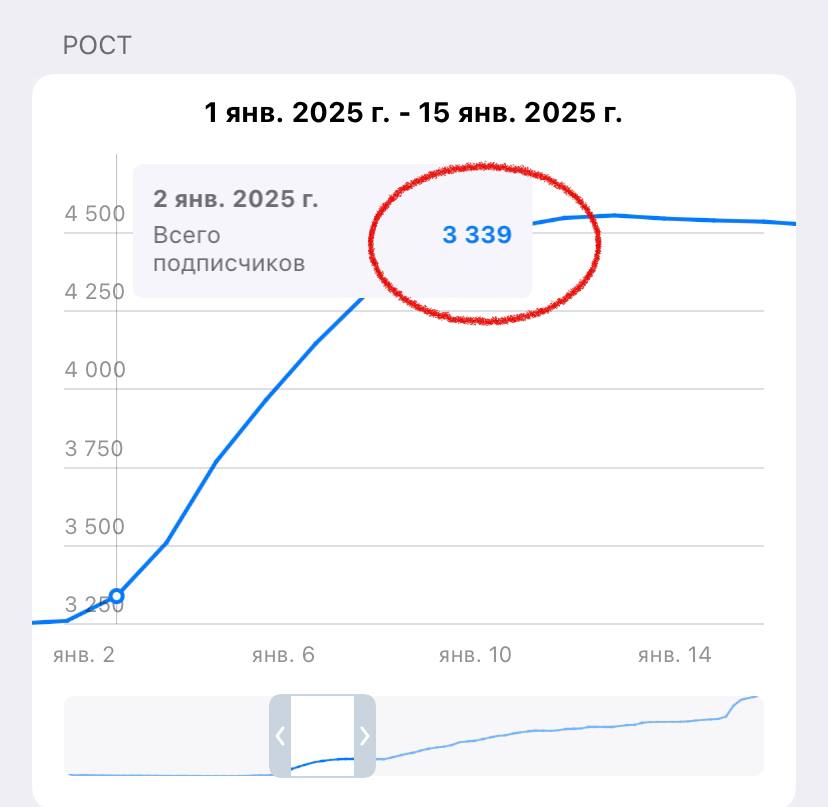828x807 pixels.
Task: Tap the right handle of the range selector
Action: click(365, 736)
